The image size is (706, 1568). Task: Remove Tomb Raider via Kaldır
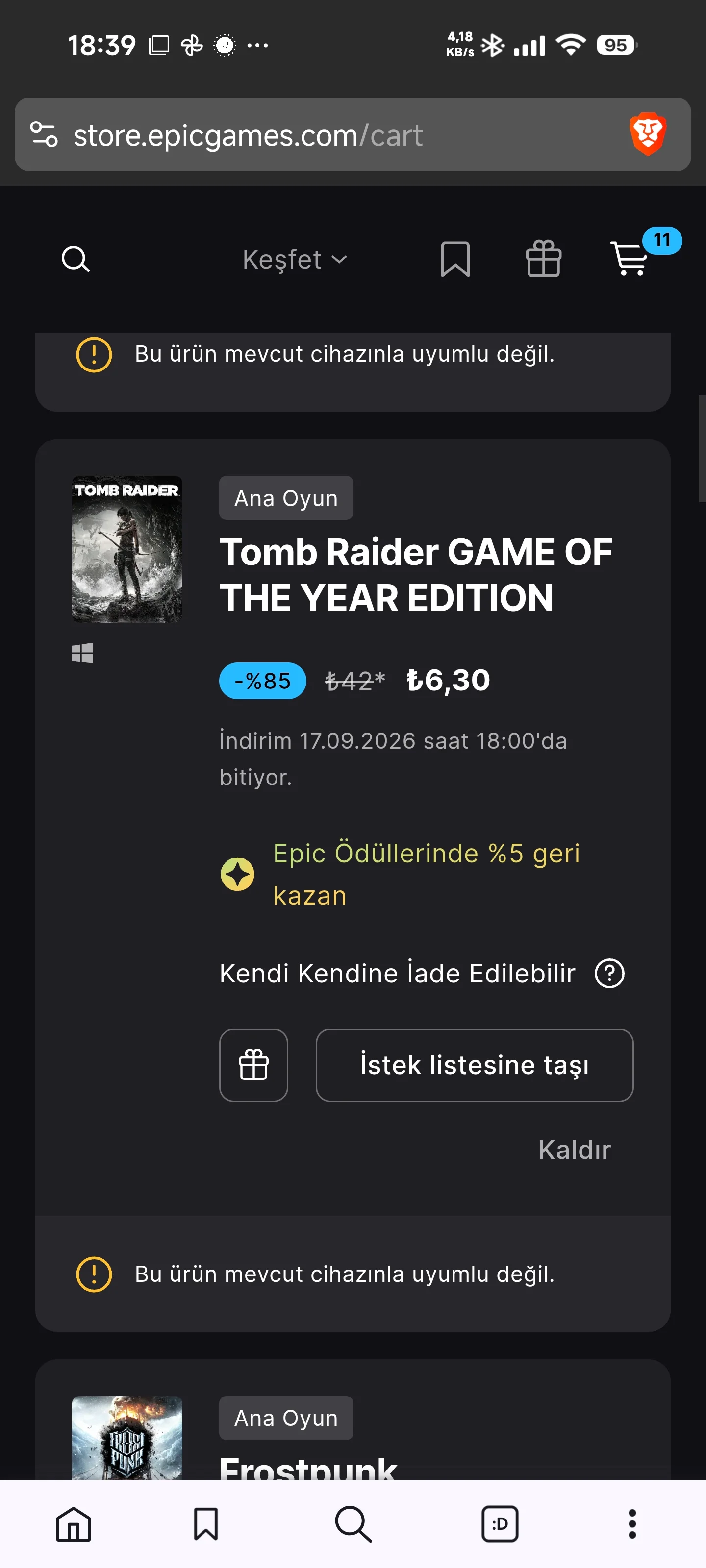[575, 1150]
